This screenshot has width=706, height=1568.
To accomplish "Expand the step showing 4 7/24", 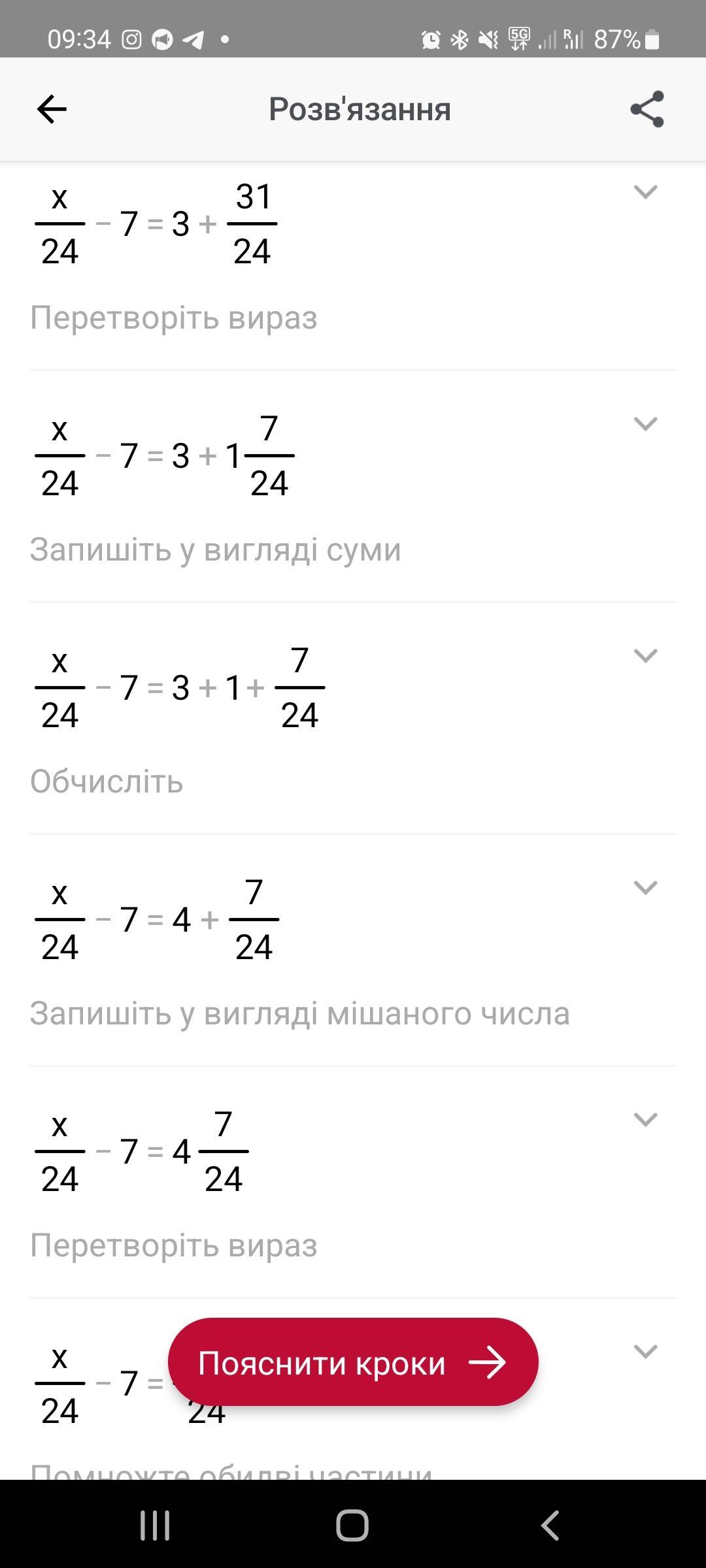I will (x=645, y=1120).
